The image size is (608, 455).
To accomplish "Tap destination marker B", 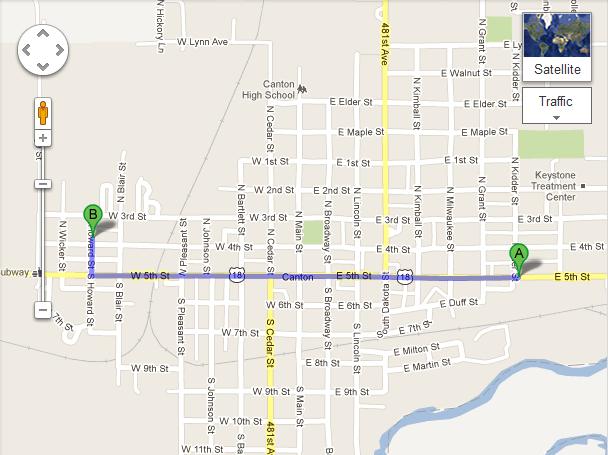I will point(92,214).
